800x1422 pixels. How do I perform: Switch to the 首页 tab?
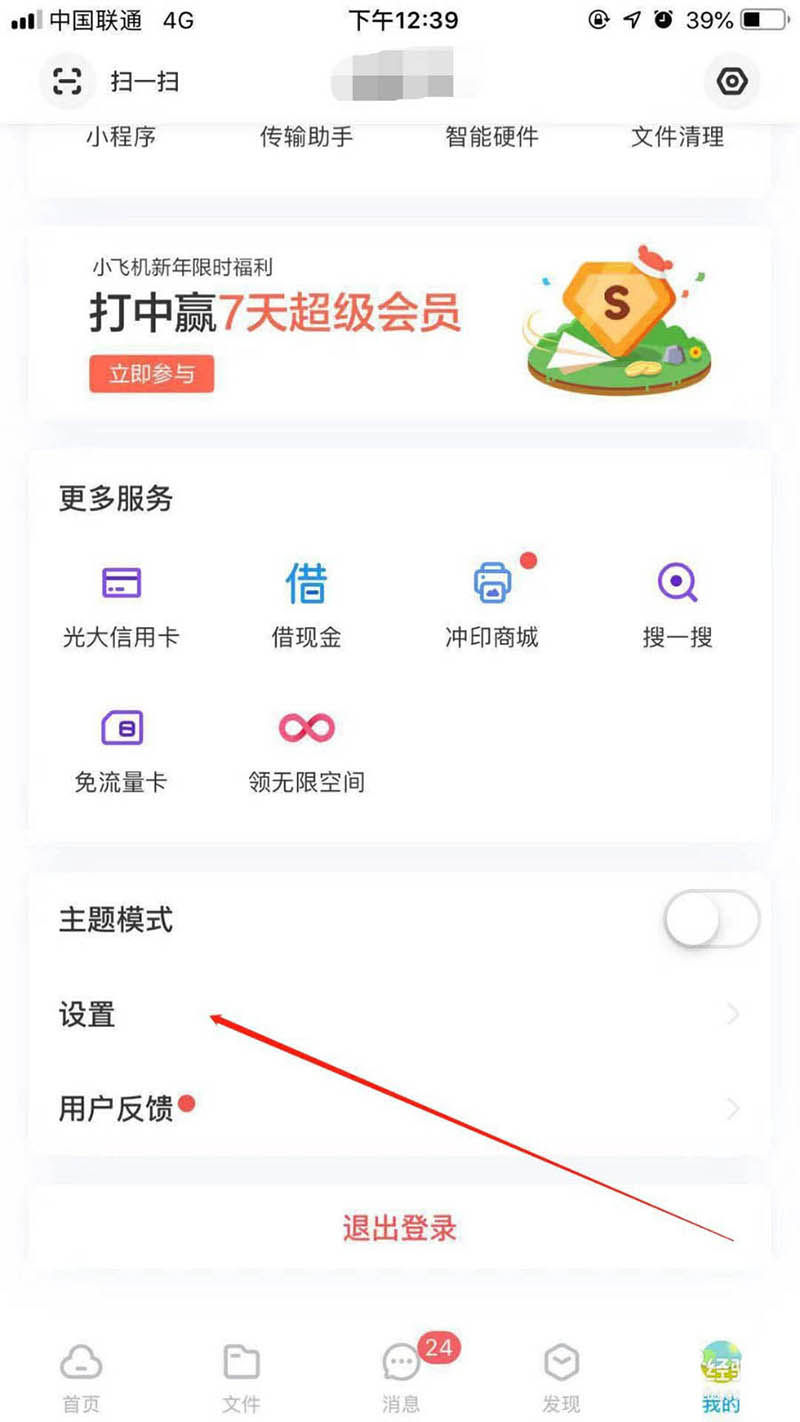click(81, 1377)
